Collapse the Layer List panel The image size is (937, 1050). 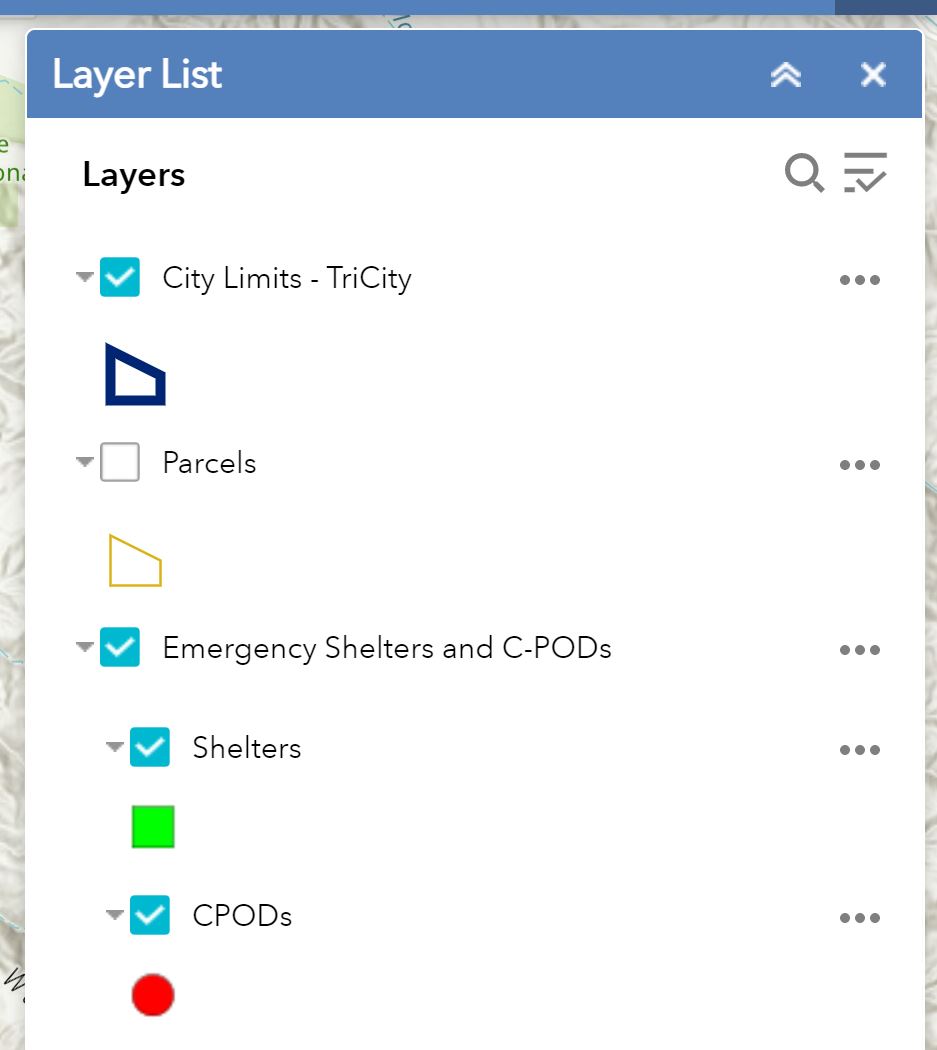coord(786,75)
